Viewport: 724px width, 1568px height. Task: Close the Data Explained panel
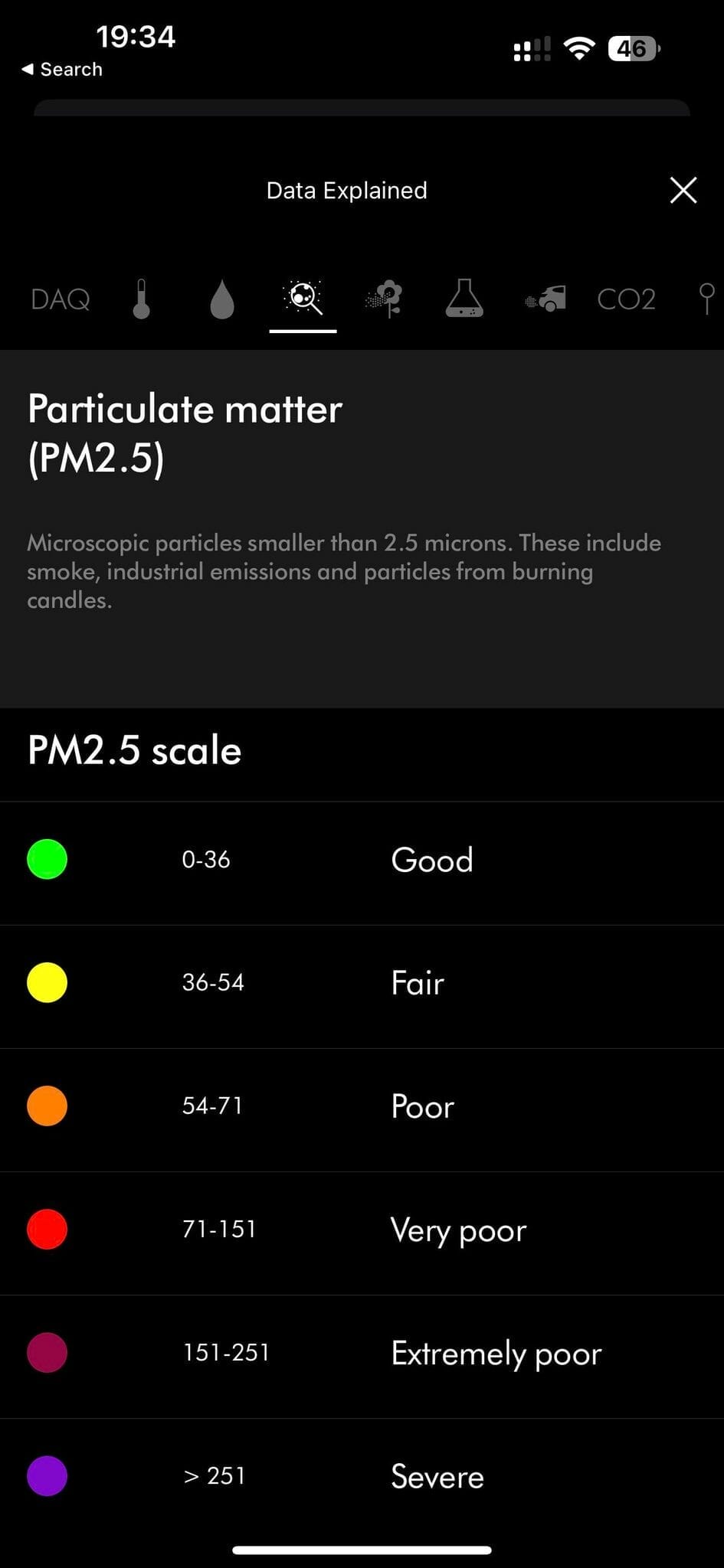683,190
